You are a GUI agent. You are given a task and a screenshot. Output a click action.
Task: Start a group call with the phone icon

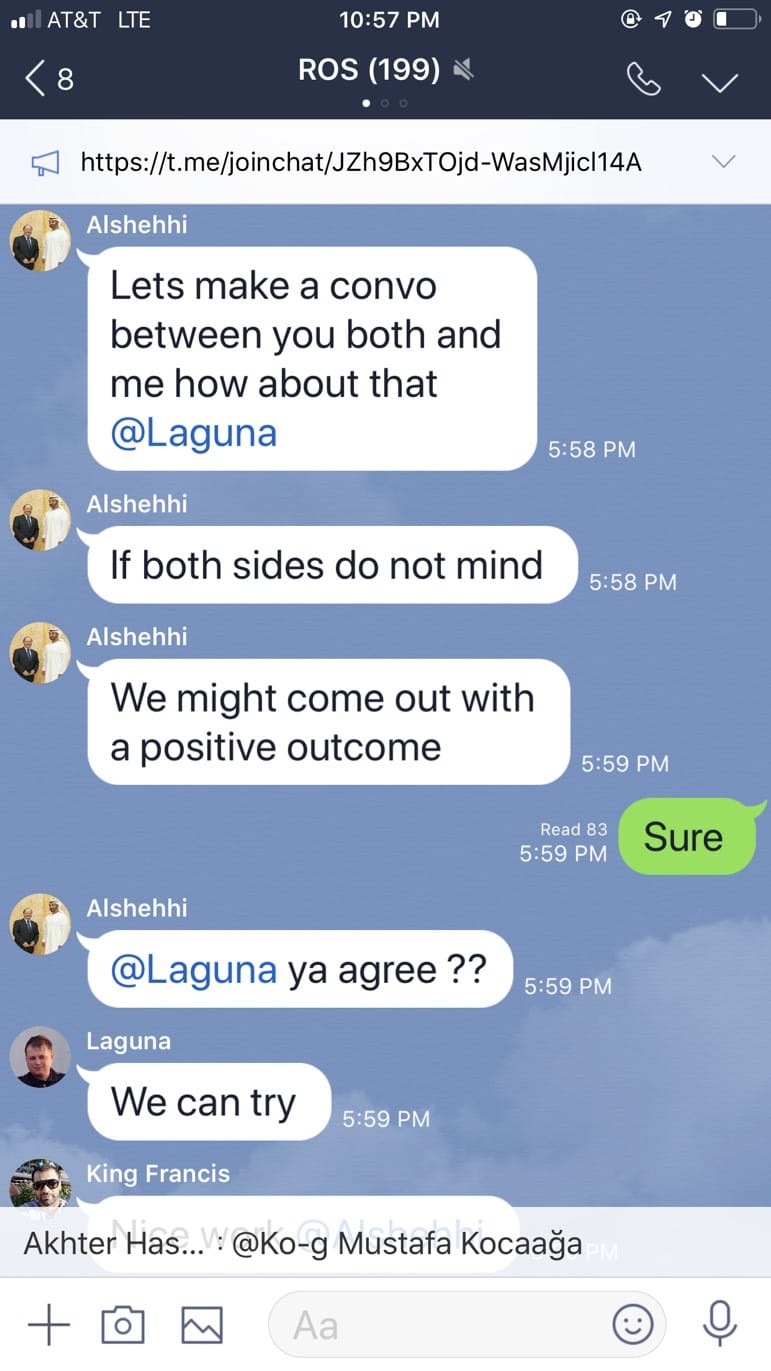(643, 79)
